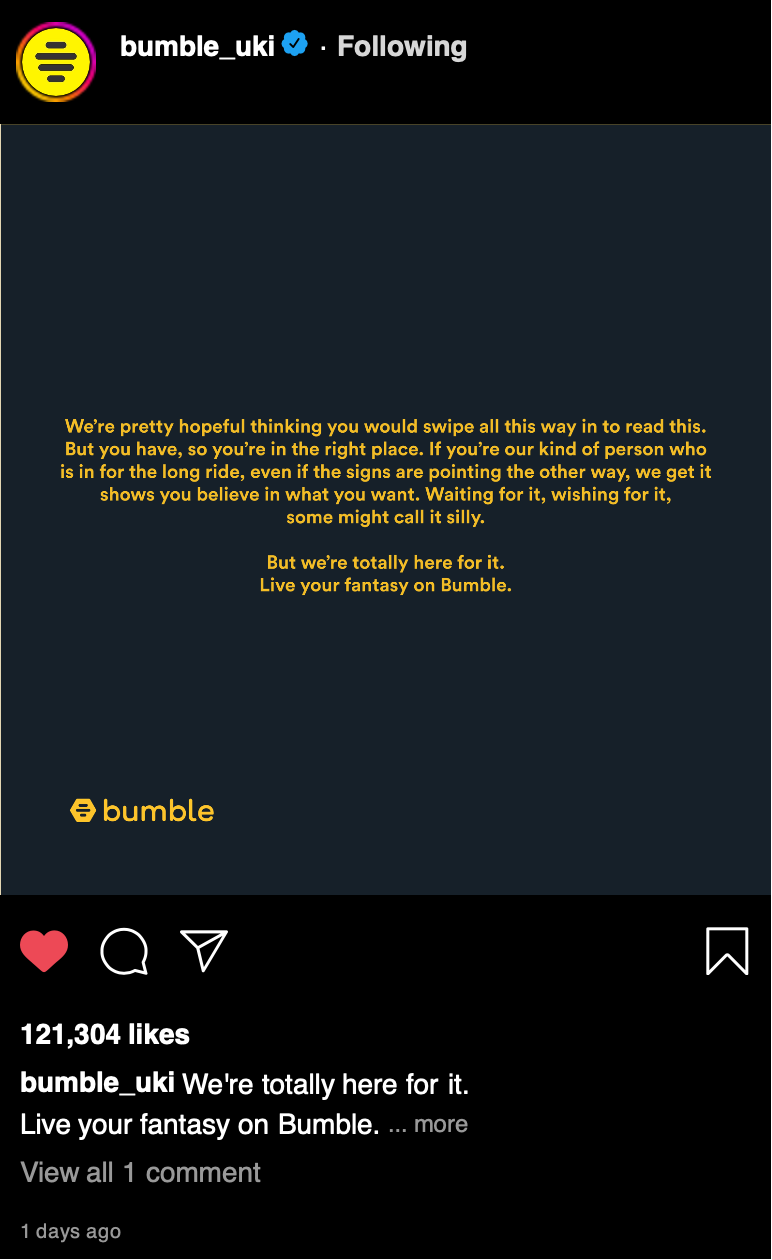View all 1 comment
This screenshot has width=772, height=1260.
click(141, 1172)
